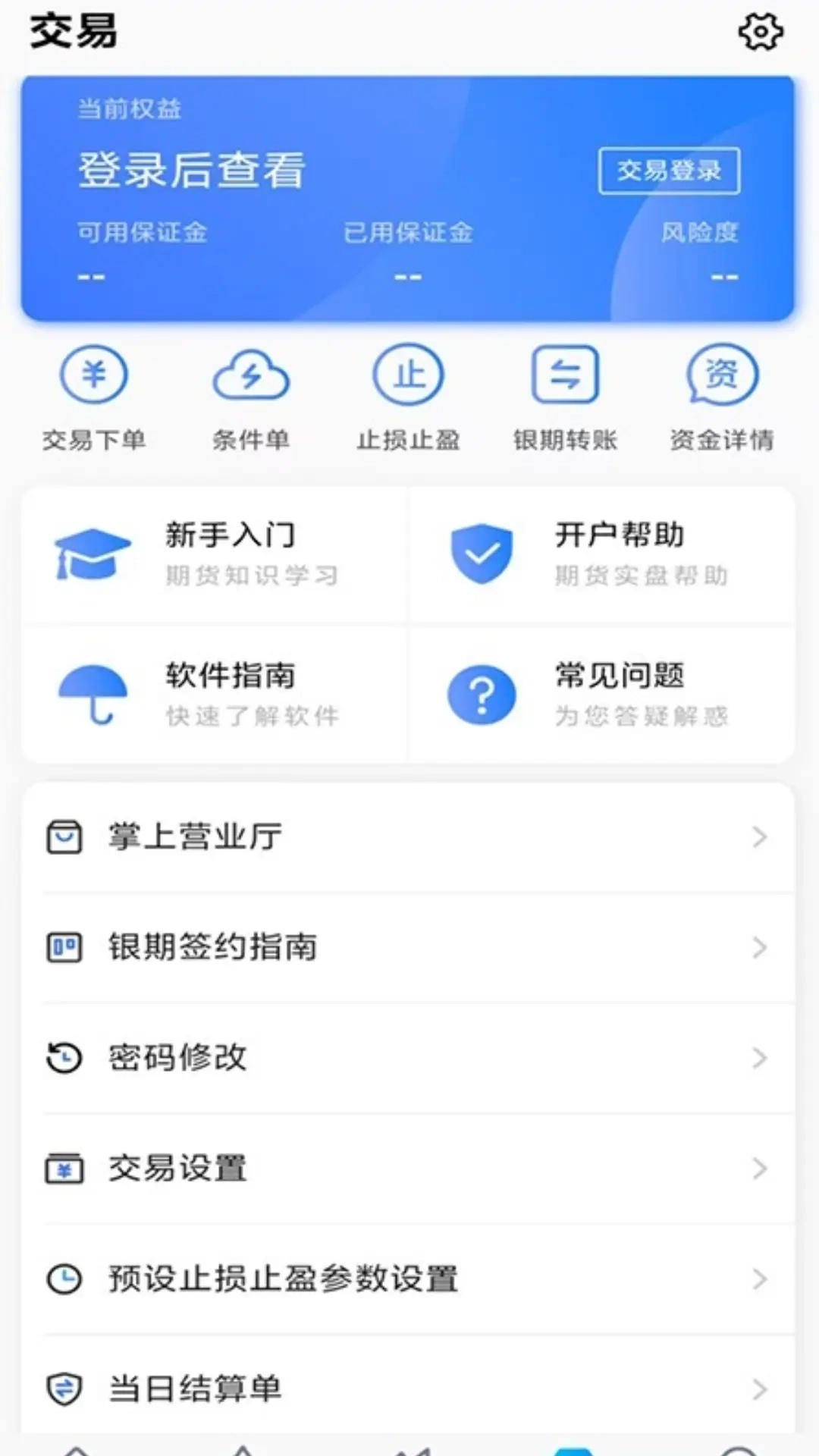Viewport: 819px width, 1456px height.
Task: Select the 银期转账 bank-futures transfer icon
Action: (565, 375)
